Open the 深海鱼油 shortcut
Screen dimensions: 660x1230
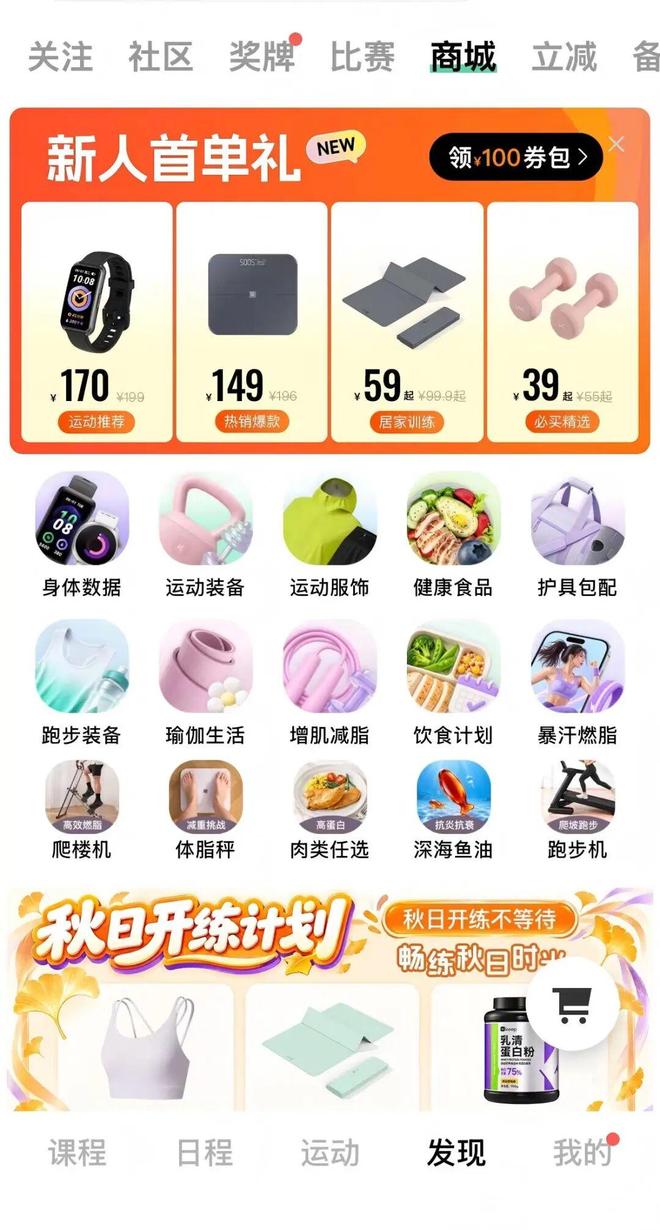point(454,811)
